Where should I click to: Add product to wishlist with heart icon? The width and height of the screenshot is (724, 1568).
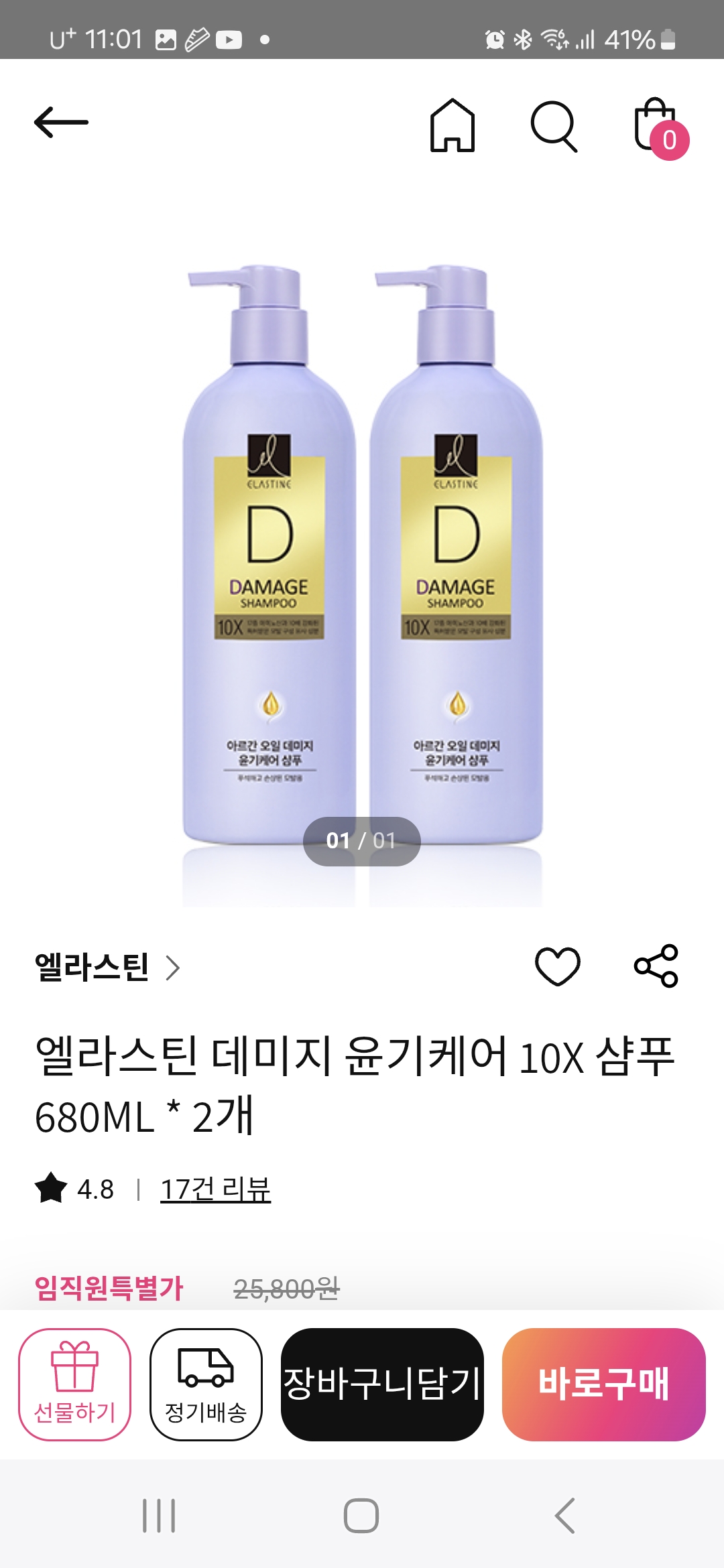click(x=557, y=966)
